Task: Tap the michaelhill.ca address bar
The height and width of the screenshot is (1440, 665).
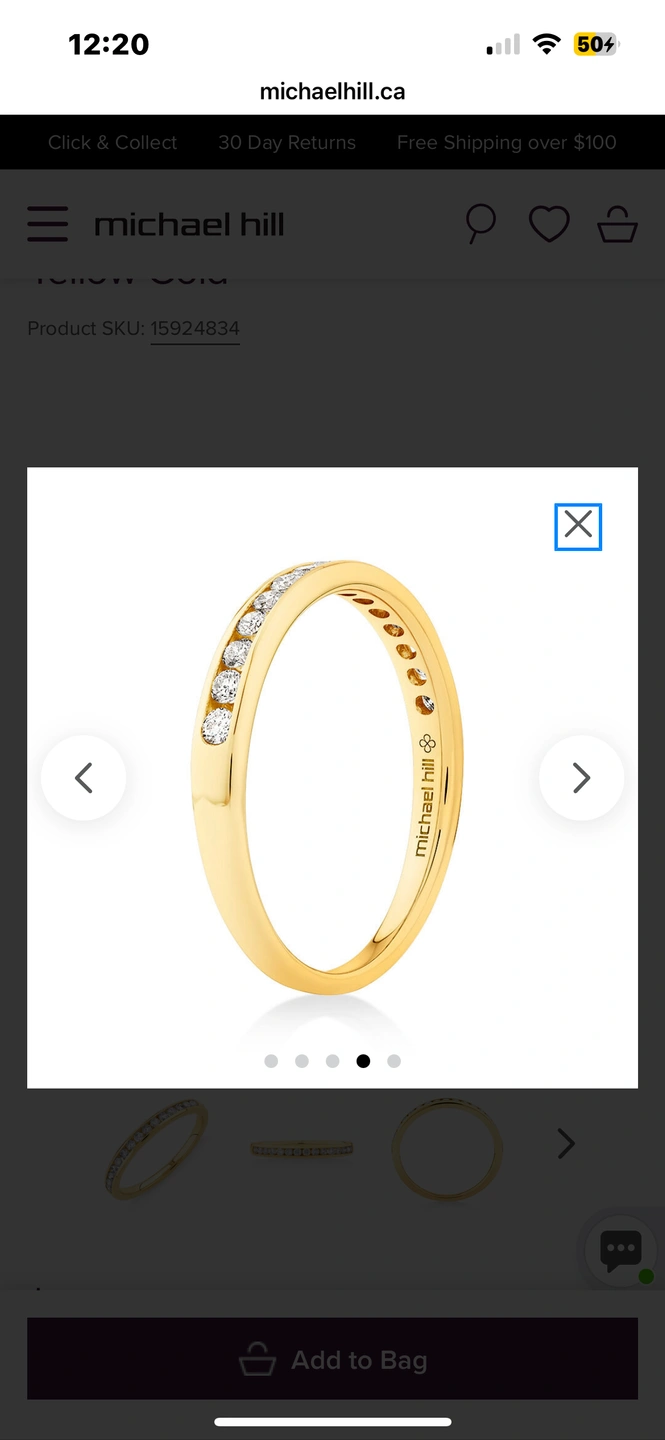Action: point(332,92)
